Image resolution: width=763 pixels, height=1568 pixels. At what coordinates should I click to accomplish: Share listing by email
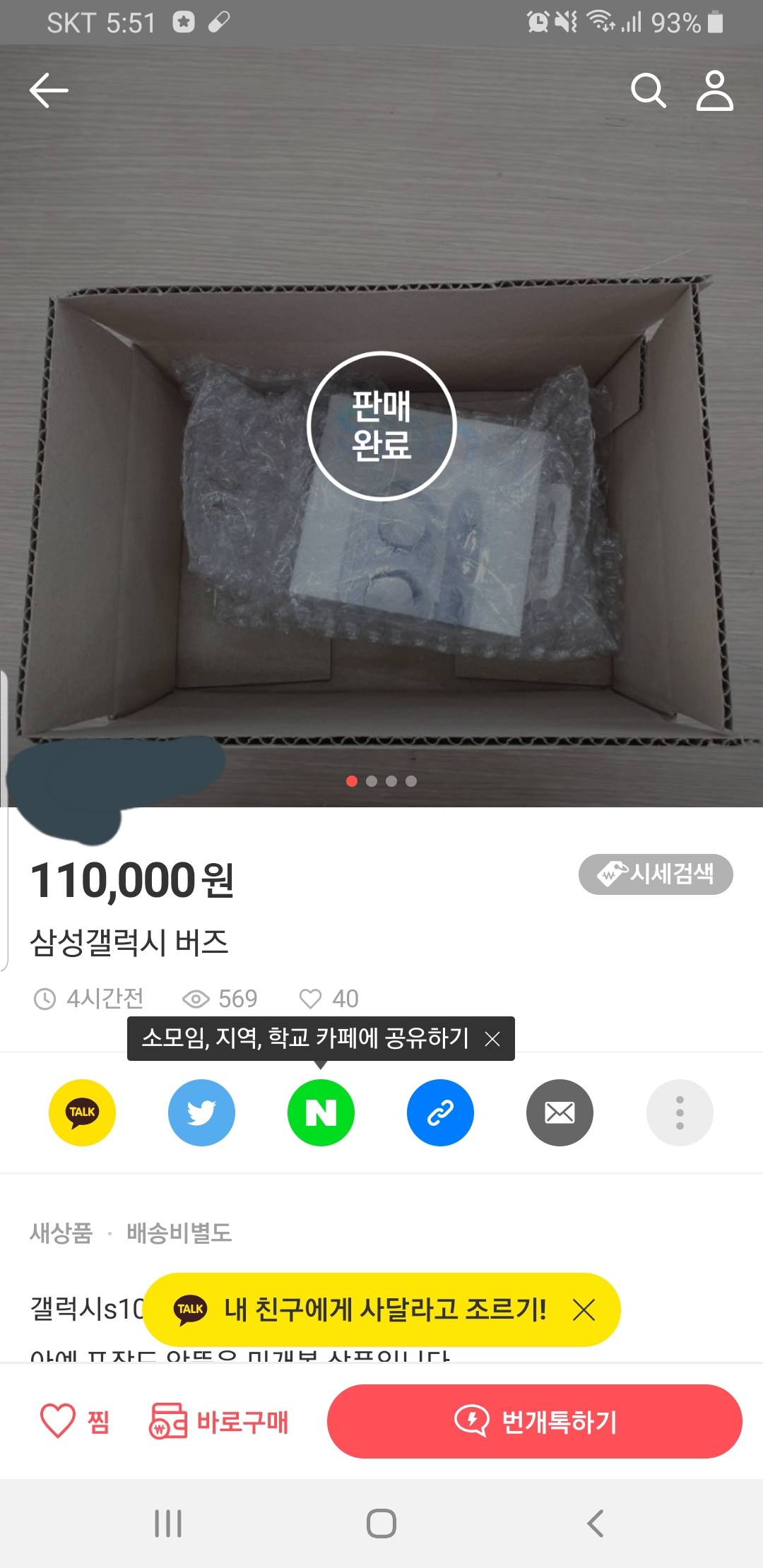560,1112
